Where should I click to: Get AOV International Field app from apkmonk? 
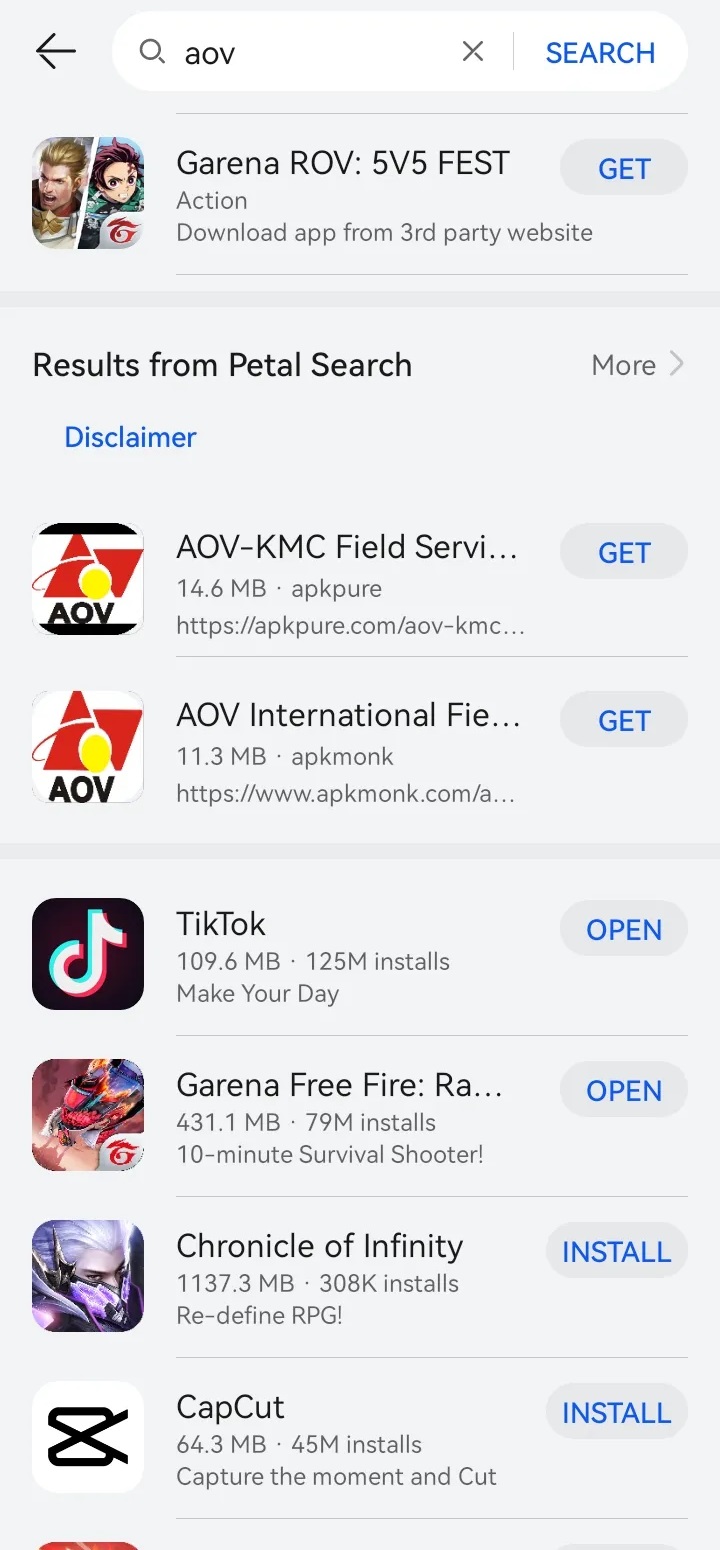624,720
